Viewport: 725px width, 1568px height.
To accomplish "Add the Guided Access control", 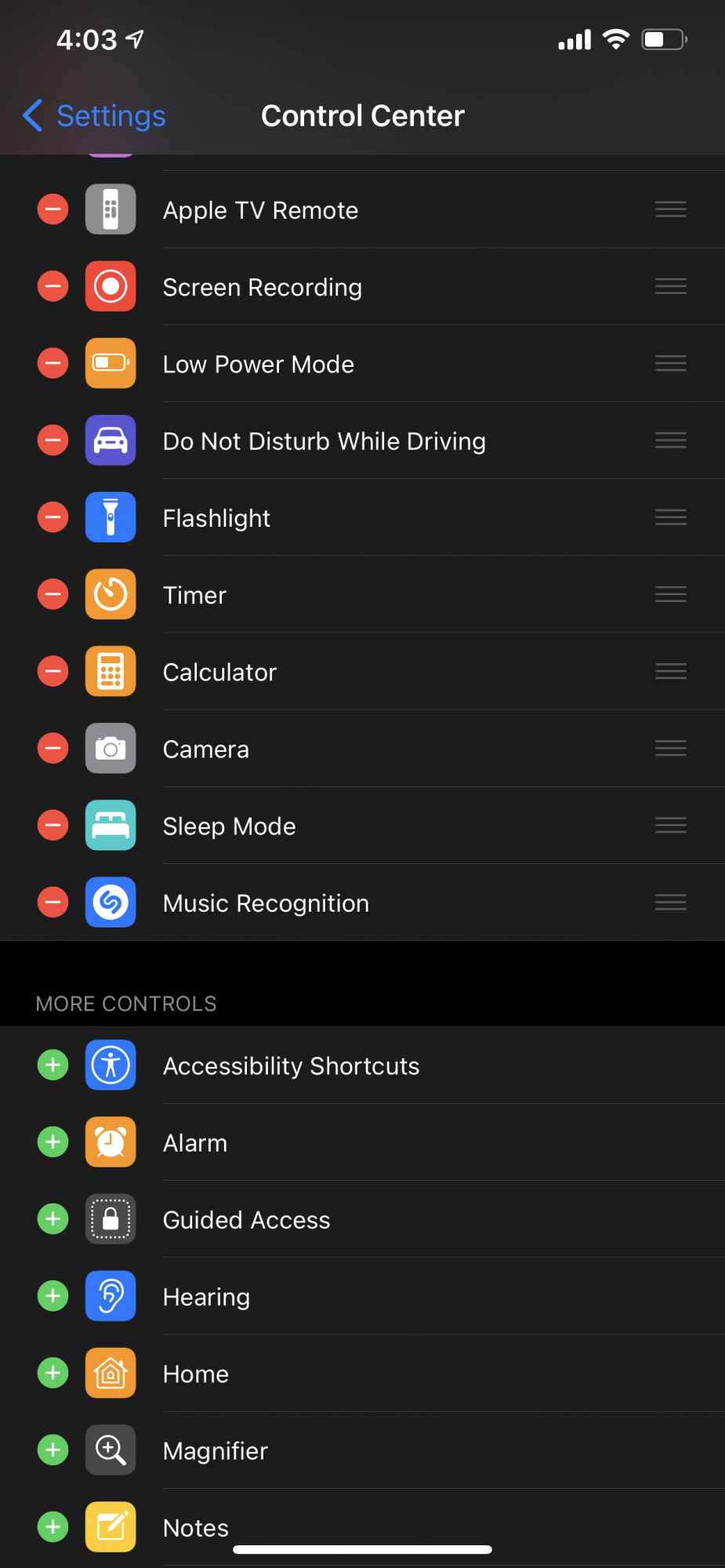I will [53, 1218].
